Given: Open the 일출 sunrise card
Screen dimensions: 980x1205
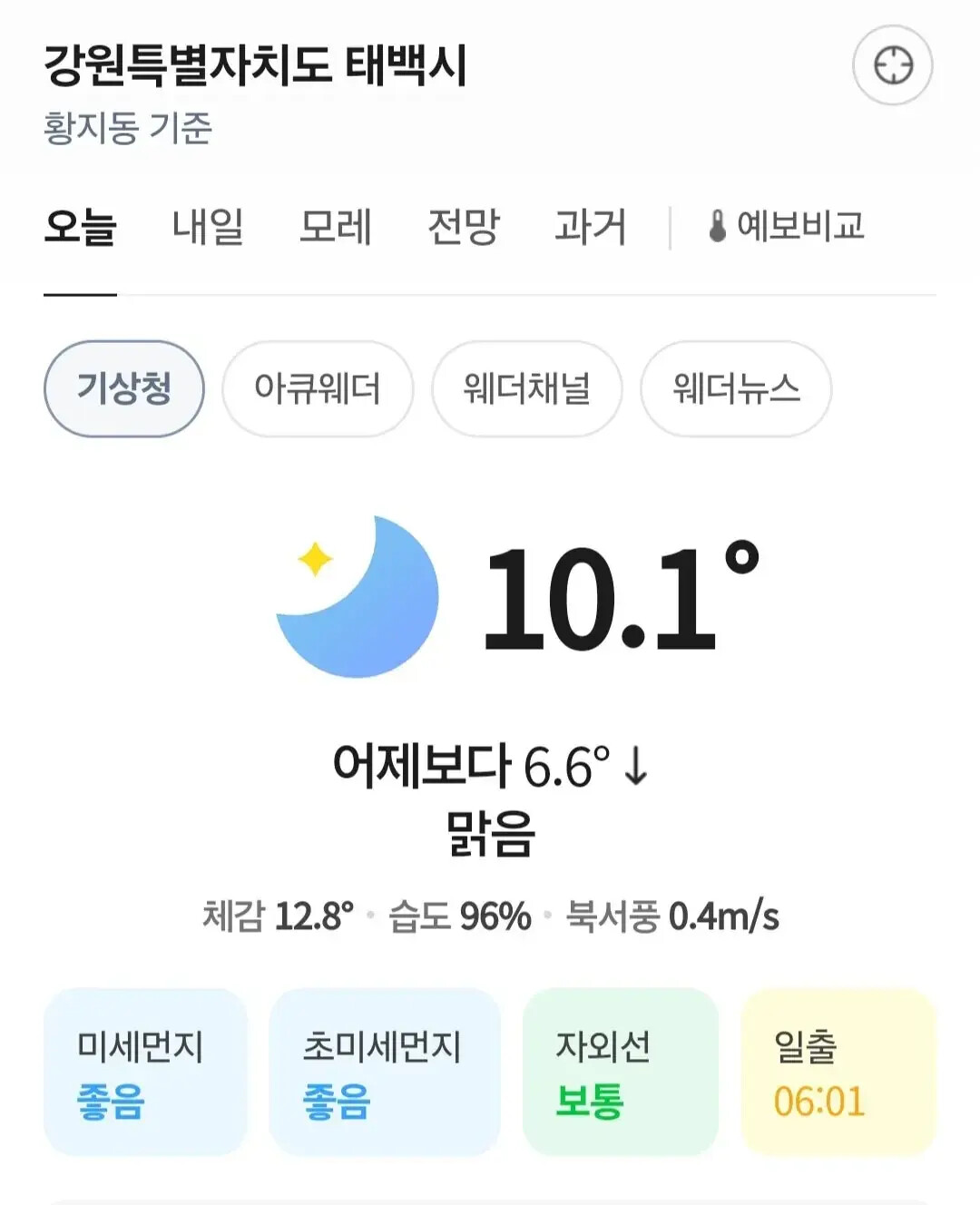Looking at the screenshot, I should click(838, 1072).
